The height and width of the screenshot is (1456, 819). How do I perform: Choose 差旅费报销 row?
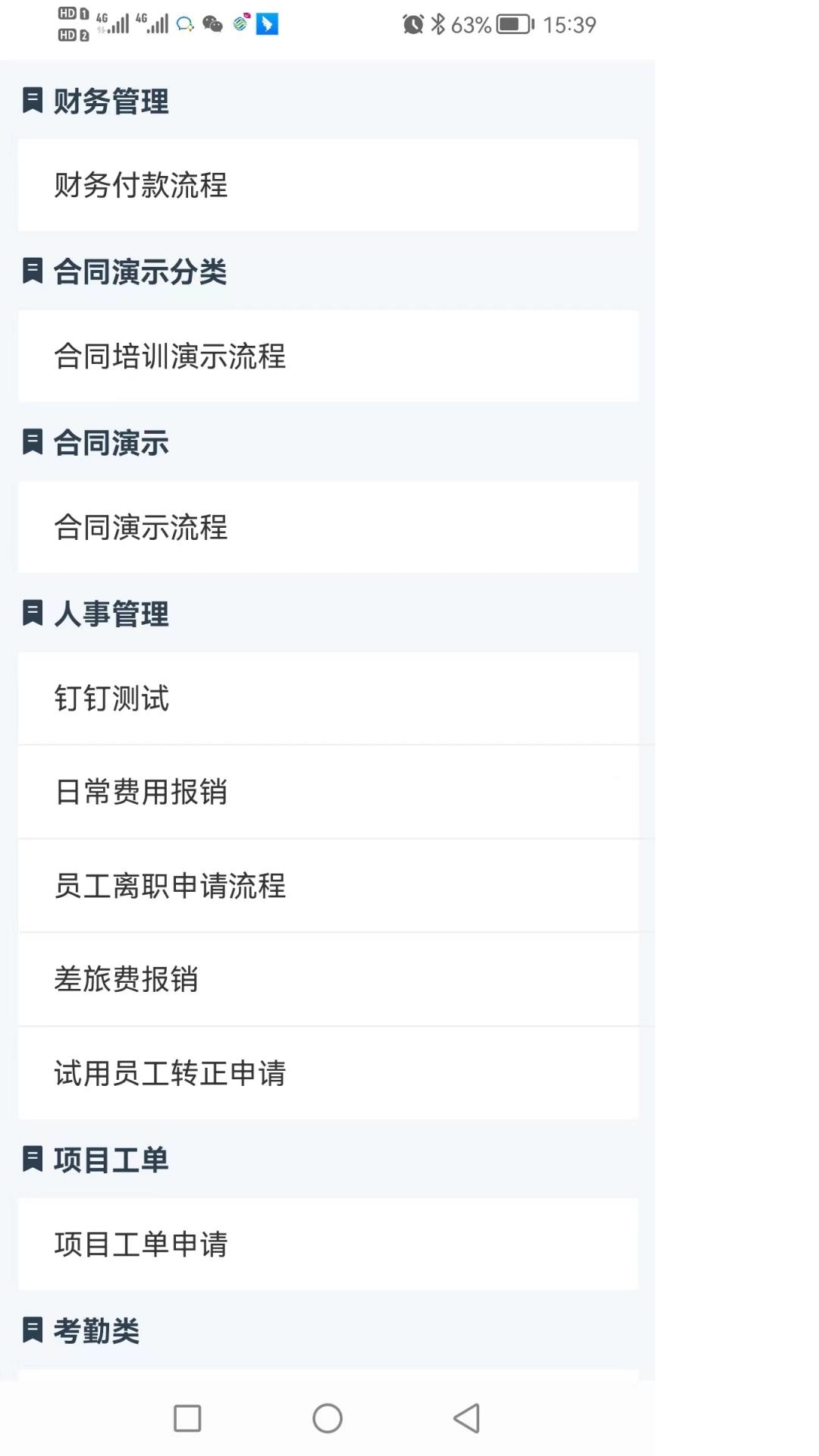coord(328,979)
